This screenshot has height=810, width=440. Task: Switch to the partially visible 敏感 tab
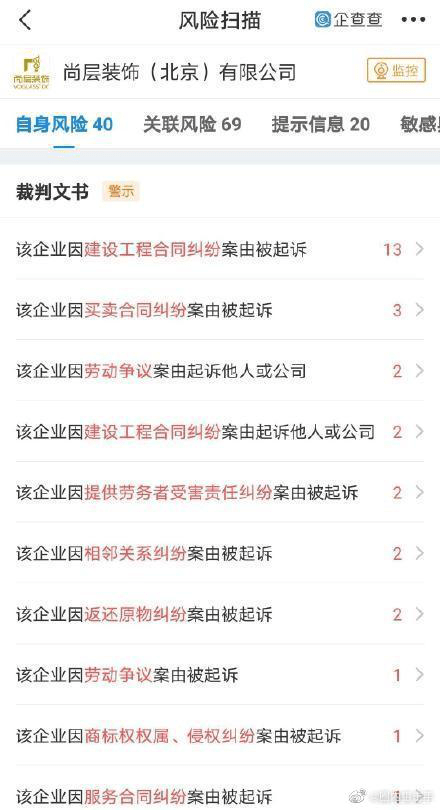coord(419,124)
